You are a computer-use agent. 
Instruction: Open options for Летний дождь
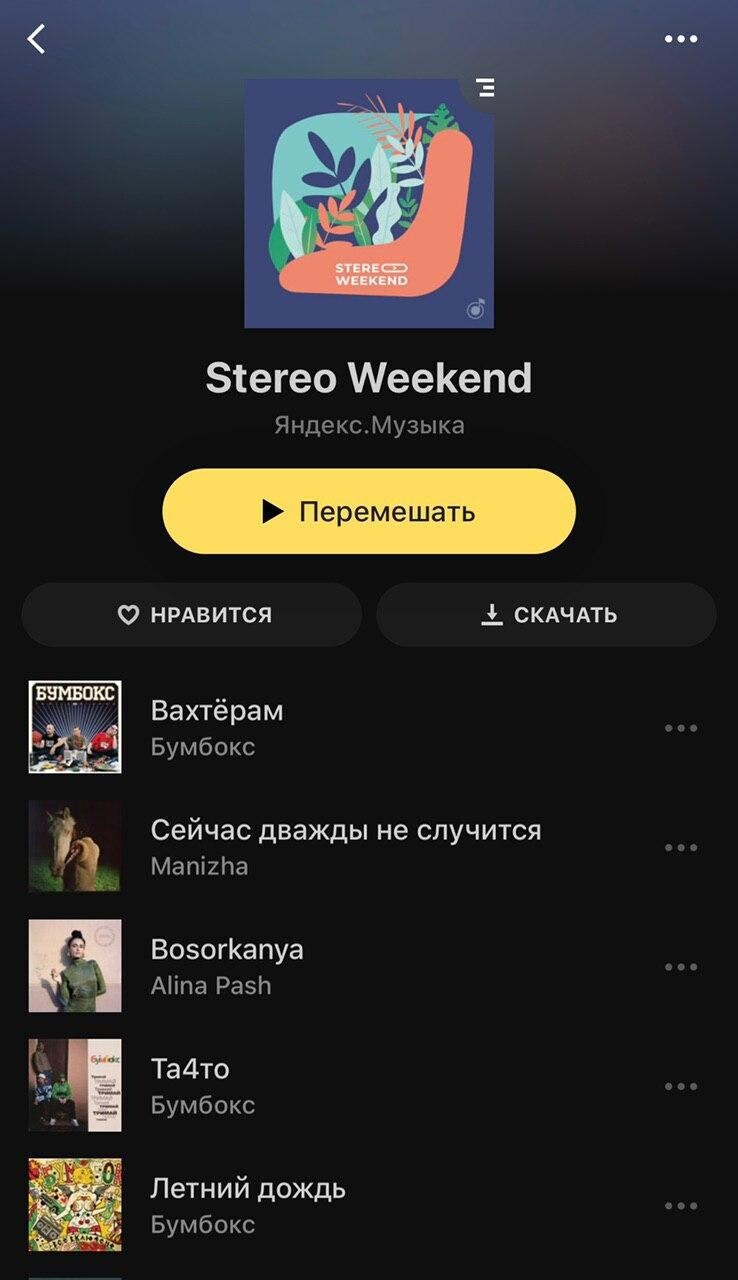(x=681, y=1206)
